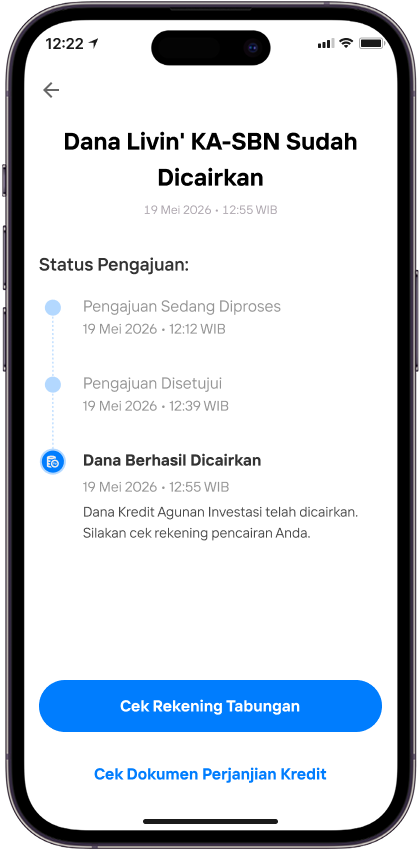
Task: Tap Cek Rekening Tabungan button
Action: pos(210,706)
